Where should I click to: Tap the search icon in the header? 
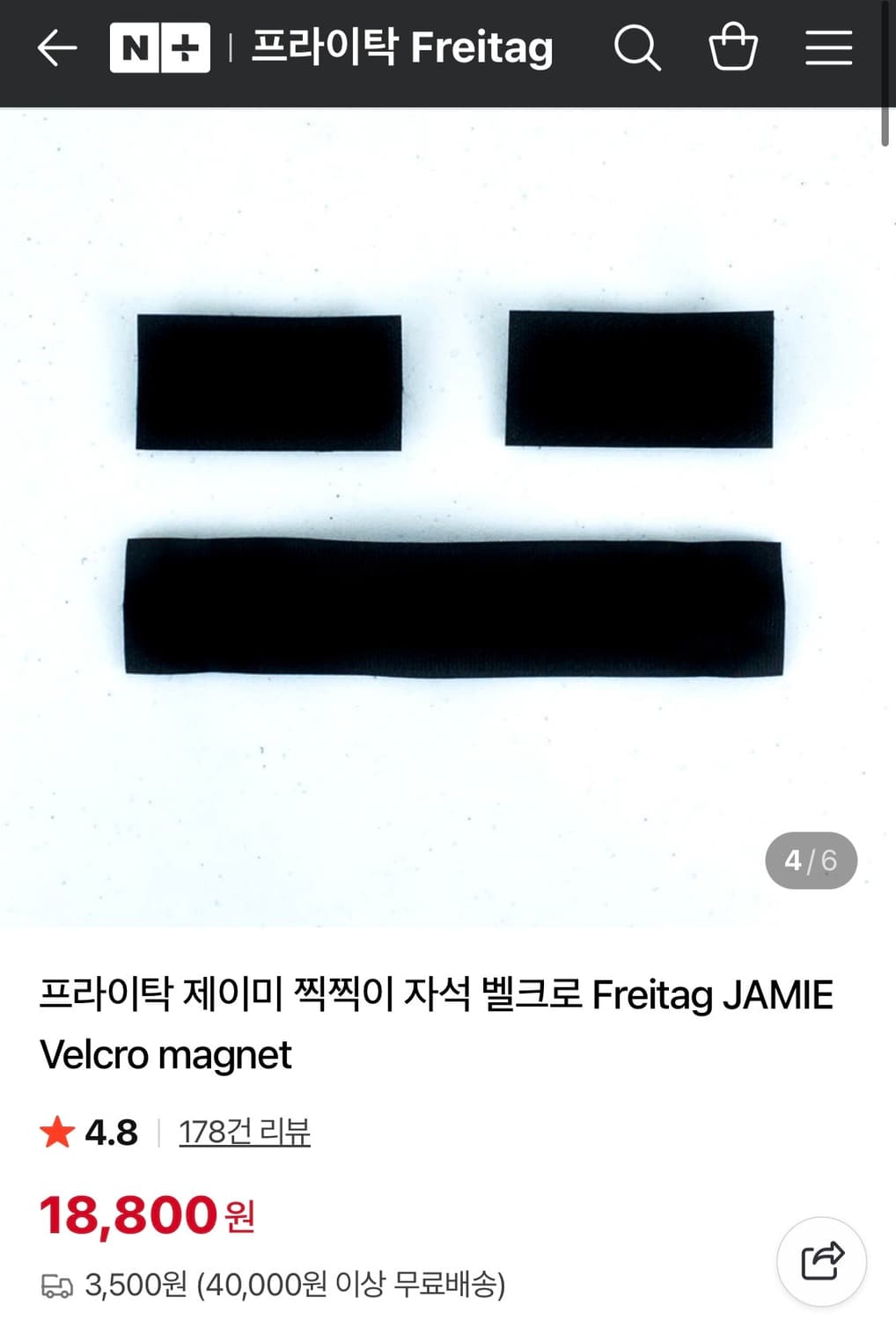click(x=639, y=48)
